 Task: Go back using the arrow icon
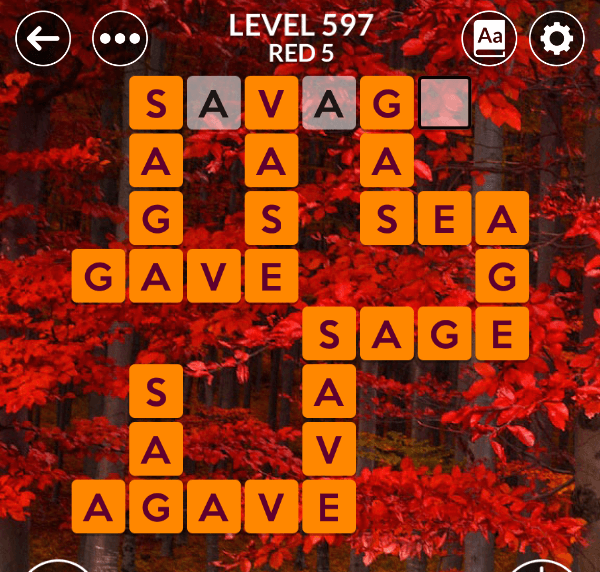[43, 39]
